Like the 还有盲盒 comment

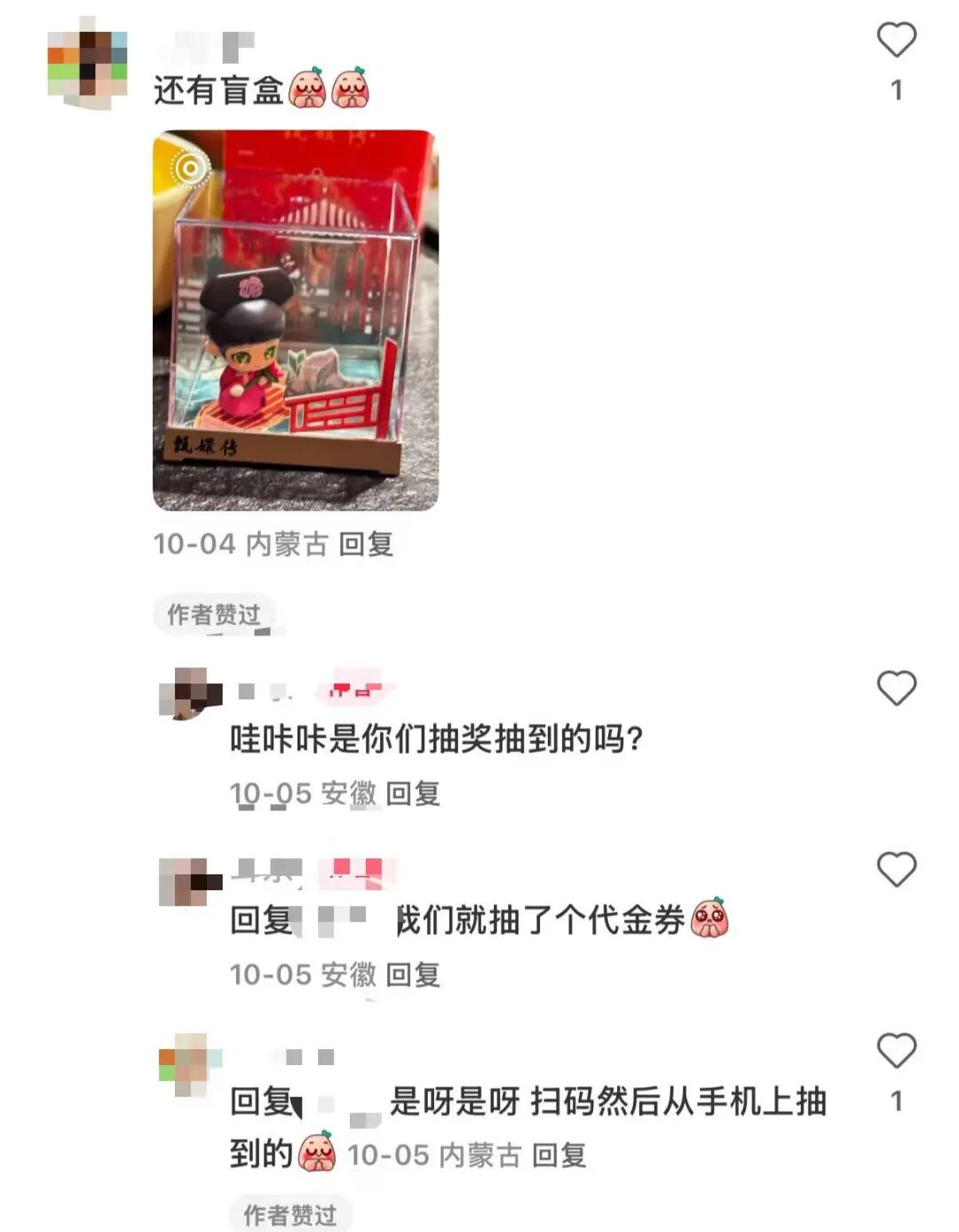[896, 40]
